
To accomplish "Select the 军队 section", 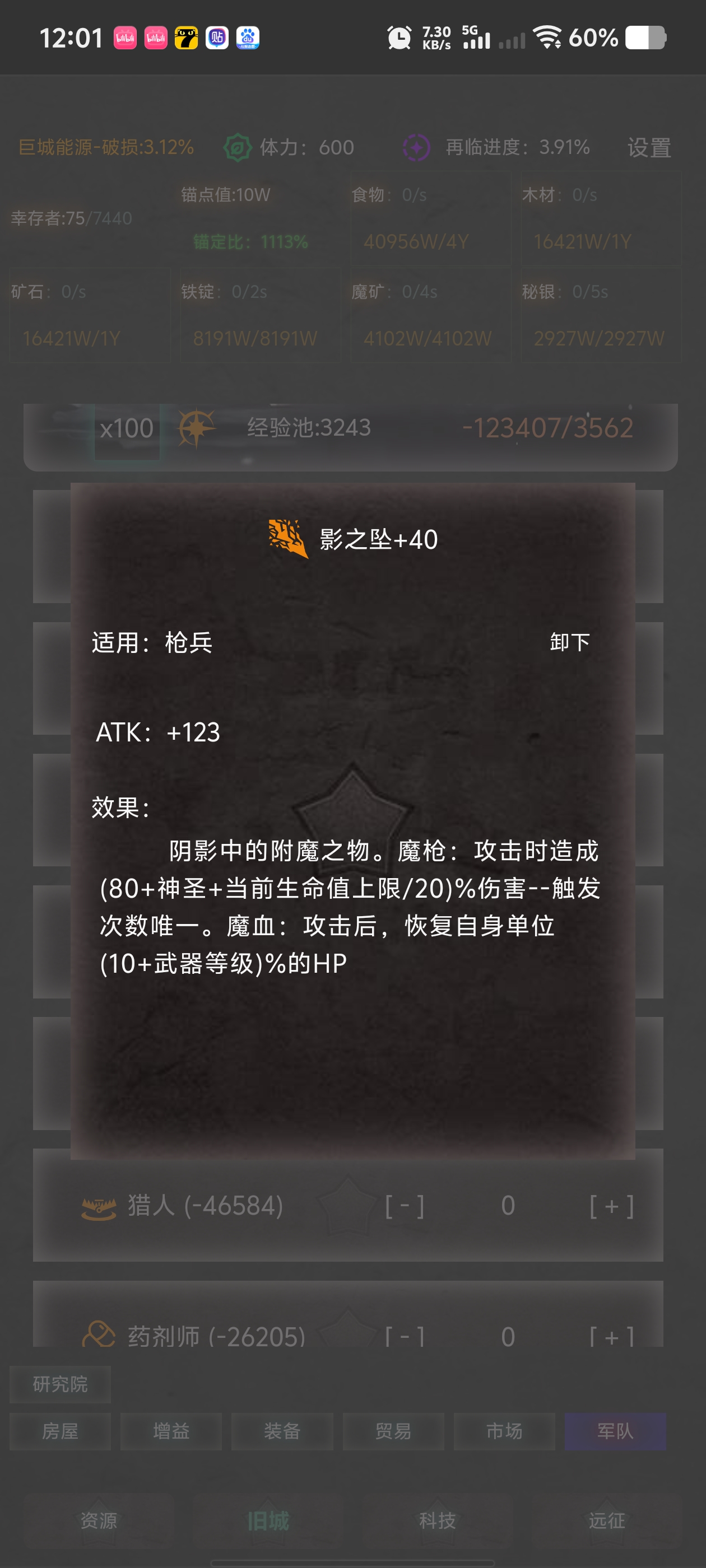I will (615, 1431).
